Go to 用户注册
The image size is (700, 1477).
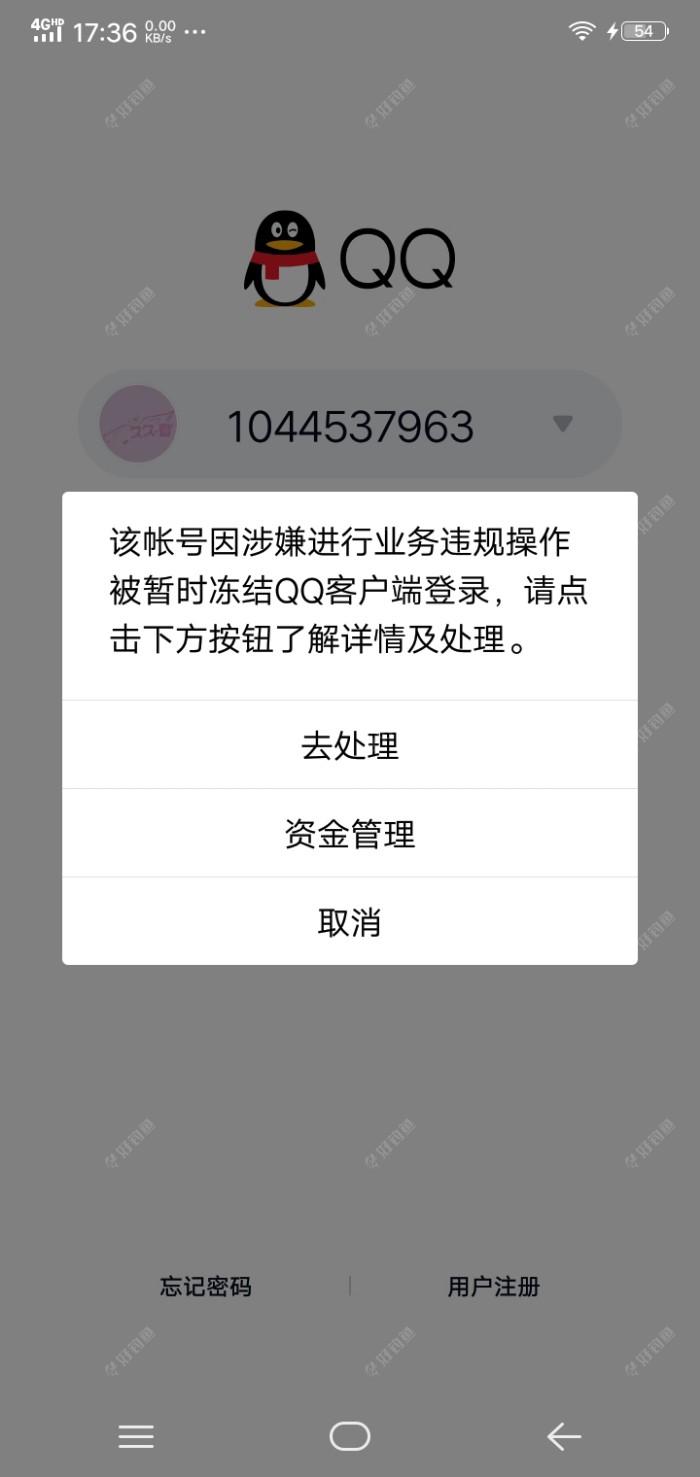pyautogui.click(x=494, y=1286)
